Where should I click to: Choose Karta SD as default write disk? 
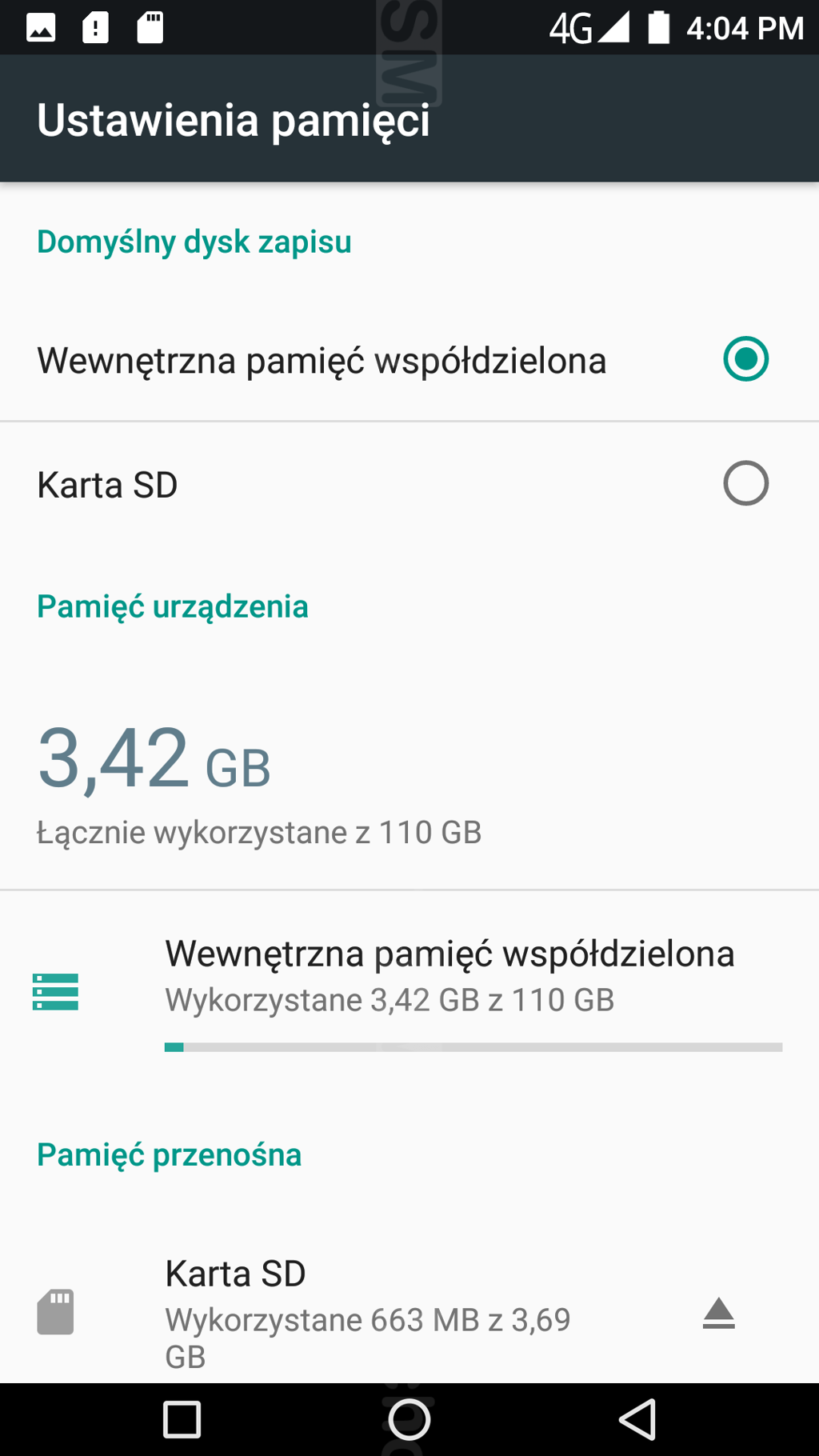[x=409, y=484]
